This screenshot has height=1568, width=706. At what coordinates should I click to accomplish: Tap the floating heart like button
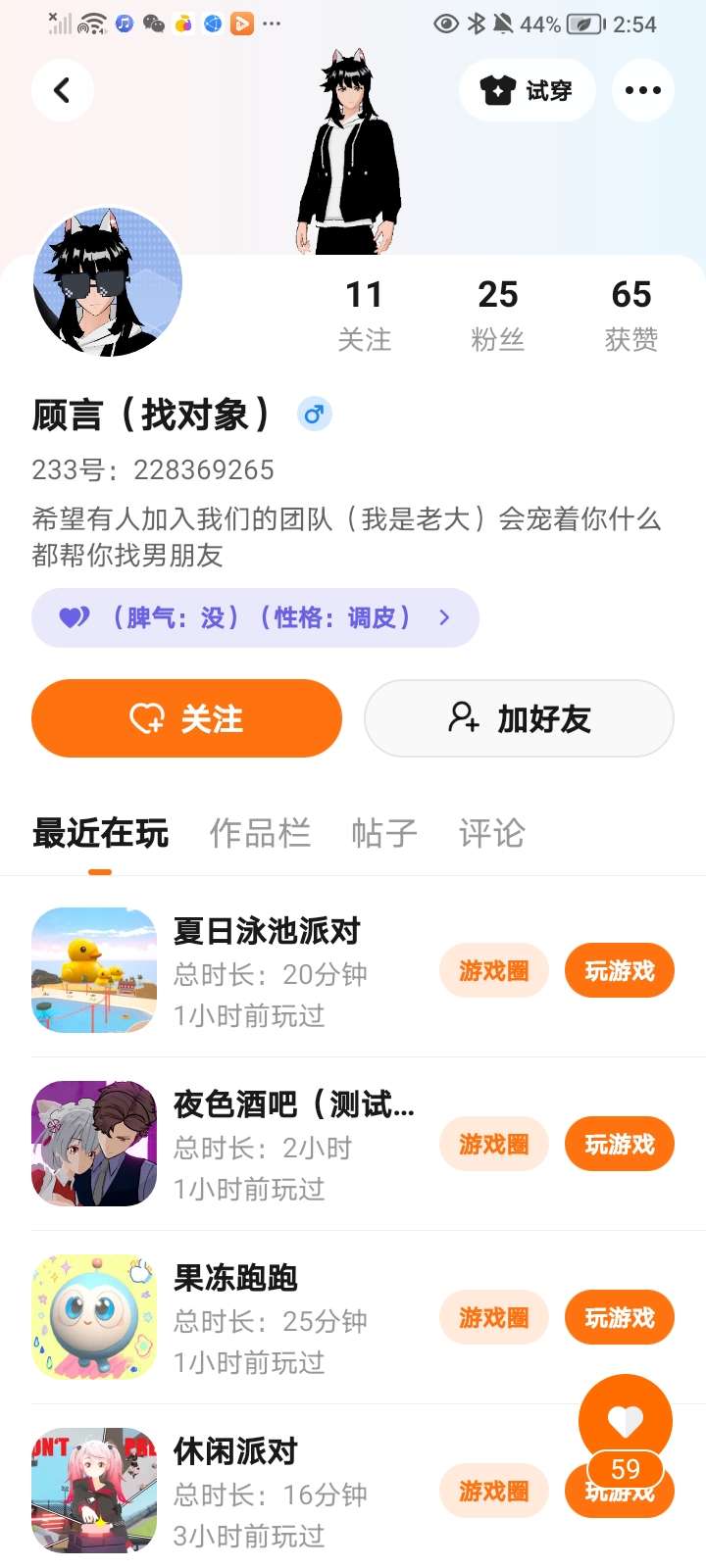pyautogui.click(x=626, y=1421)
